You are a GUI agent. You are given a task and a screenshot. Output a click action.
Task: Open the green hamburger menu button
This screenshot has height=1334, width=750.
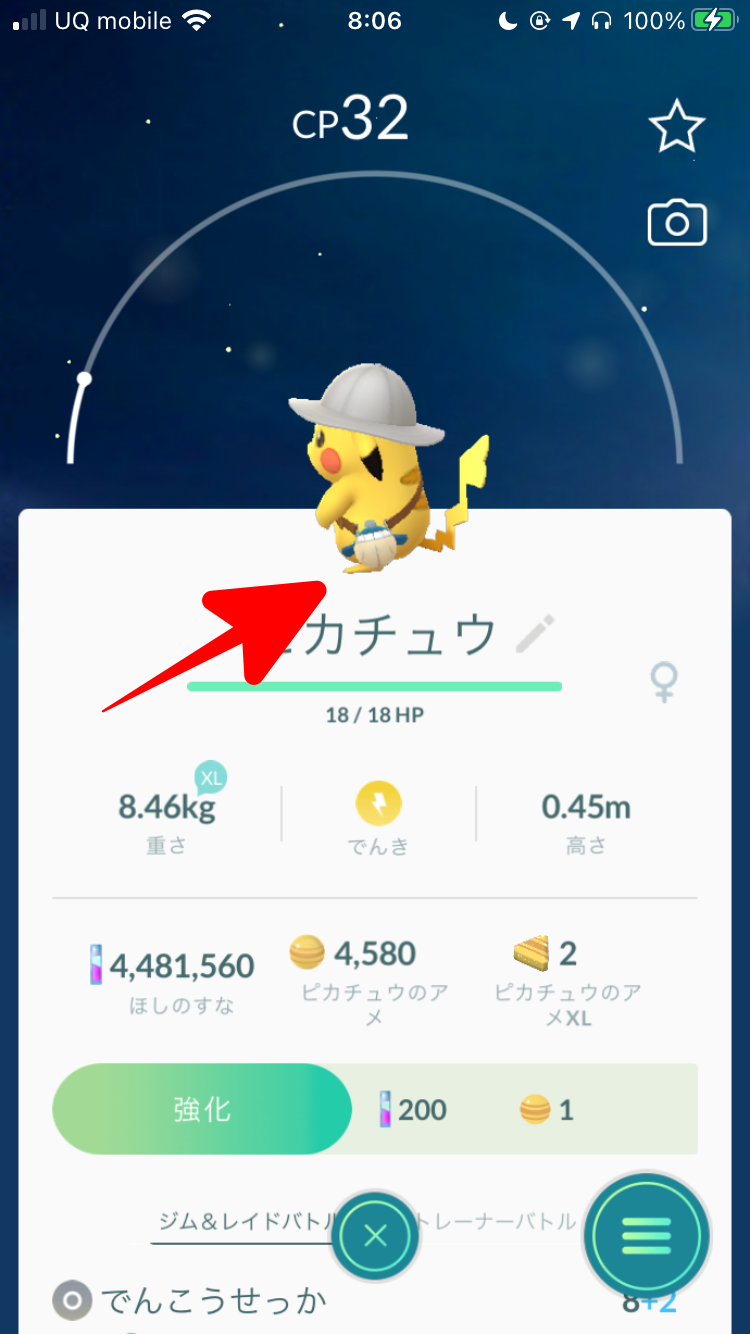click(x=646, y=1237)
